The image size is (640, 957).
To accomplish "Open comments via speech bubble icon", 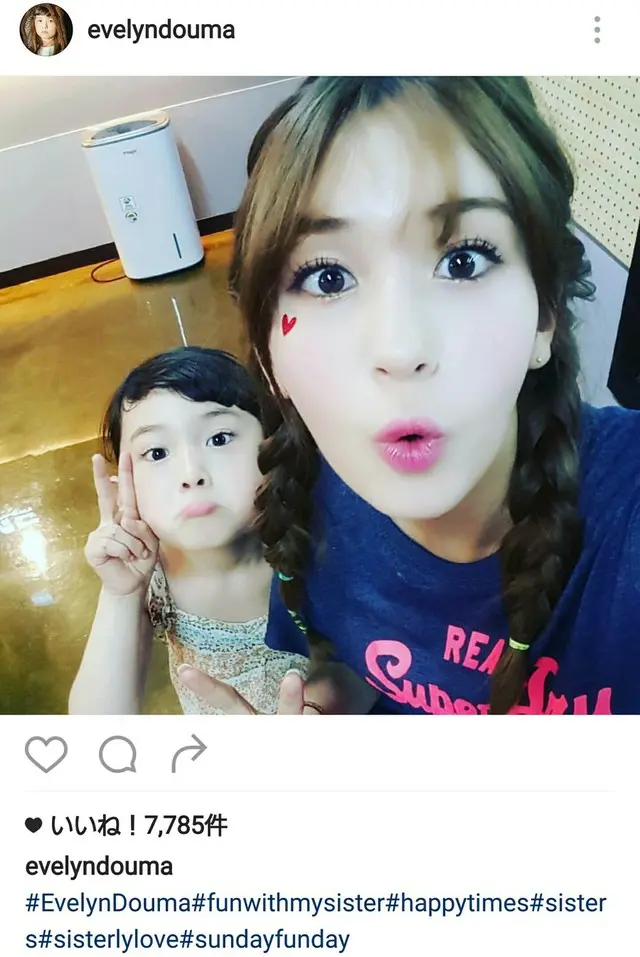I will (117, 754).
